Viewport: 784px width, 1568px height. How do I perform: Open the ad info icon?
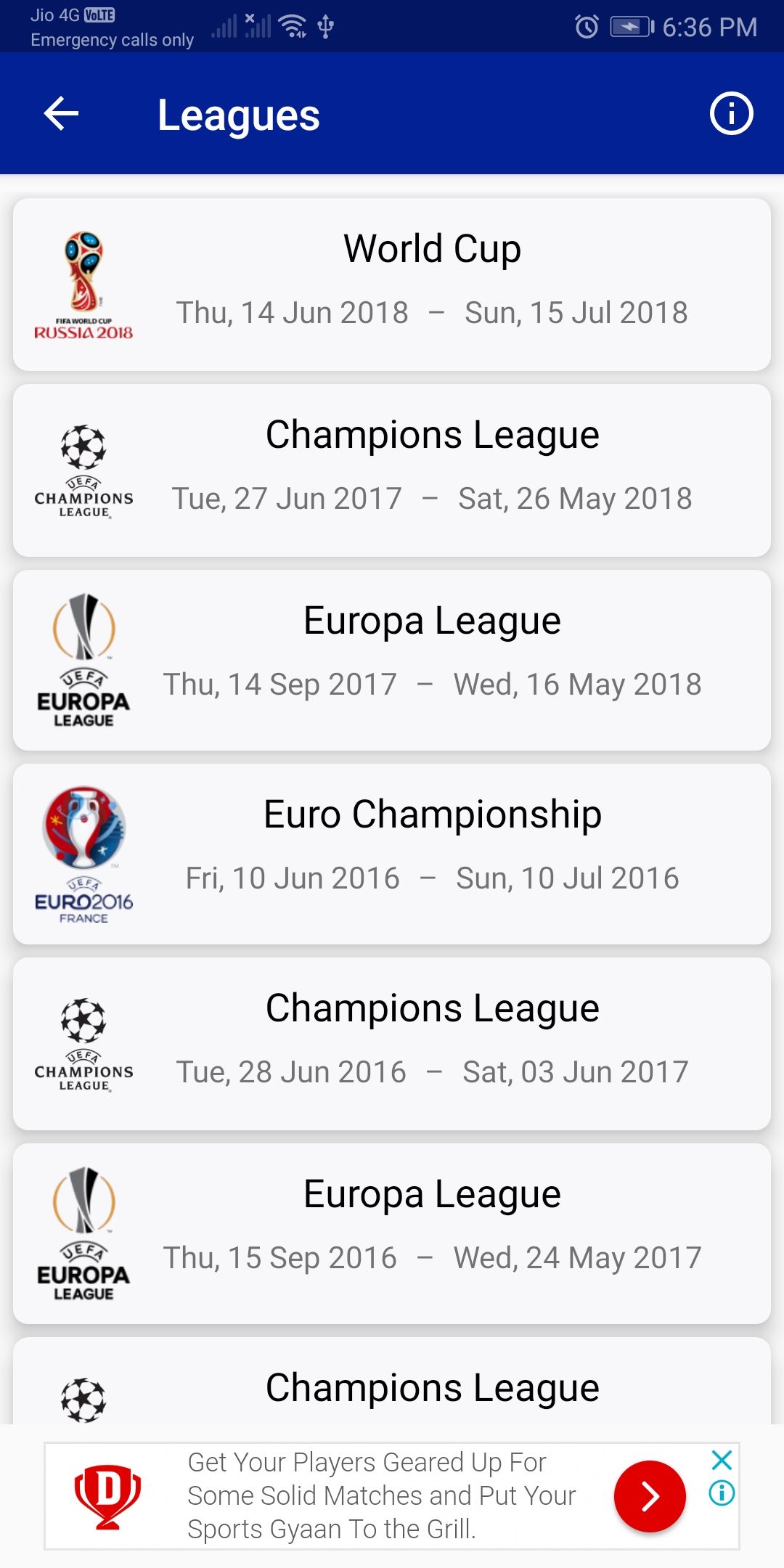[722, 1493]
